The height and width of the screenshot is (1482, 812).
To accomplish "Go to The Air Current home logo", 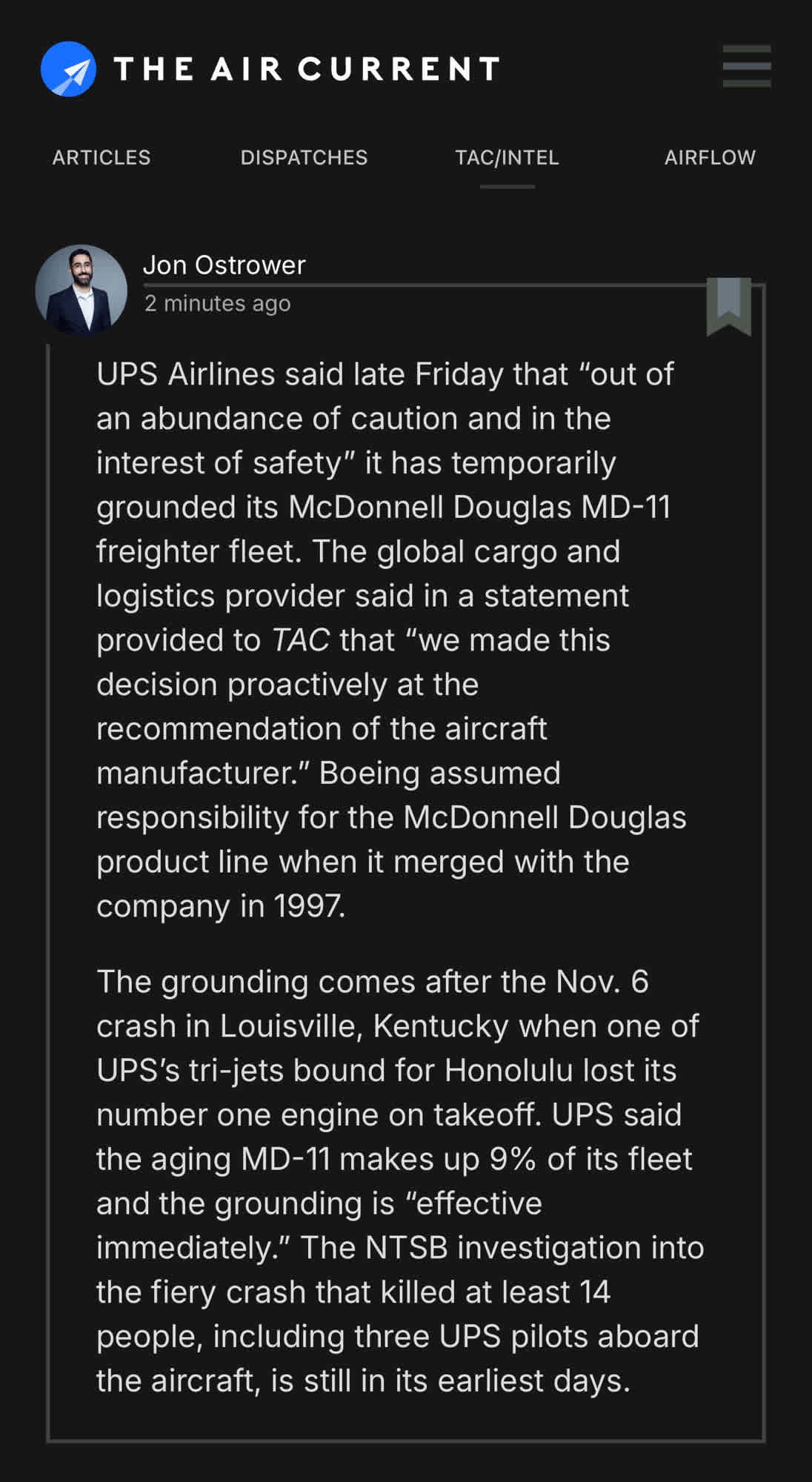I will click(x=270, y=69).
